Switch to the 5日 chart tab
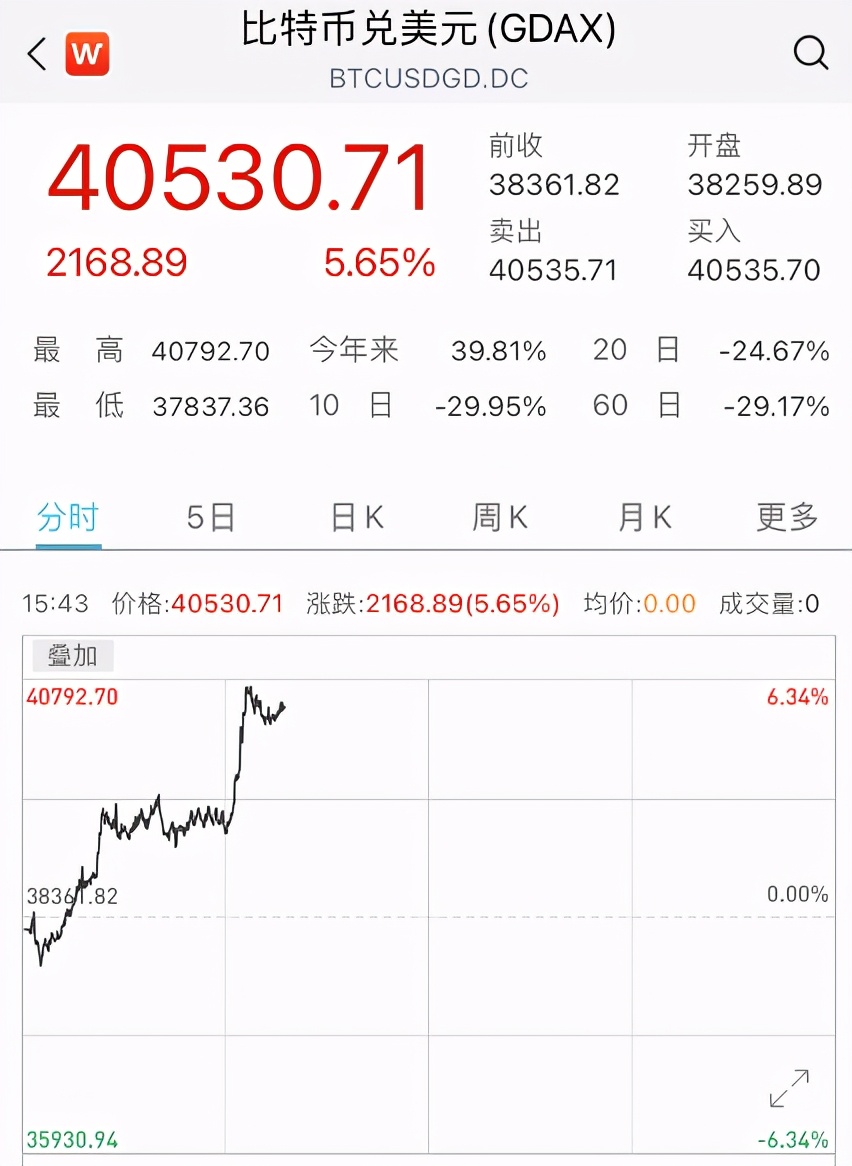The height and width of the screenshot is (1166, 852). pos(211,517)
